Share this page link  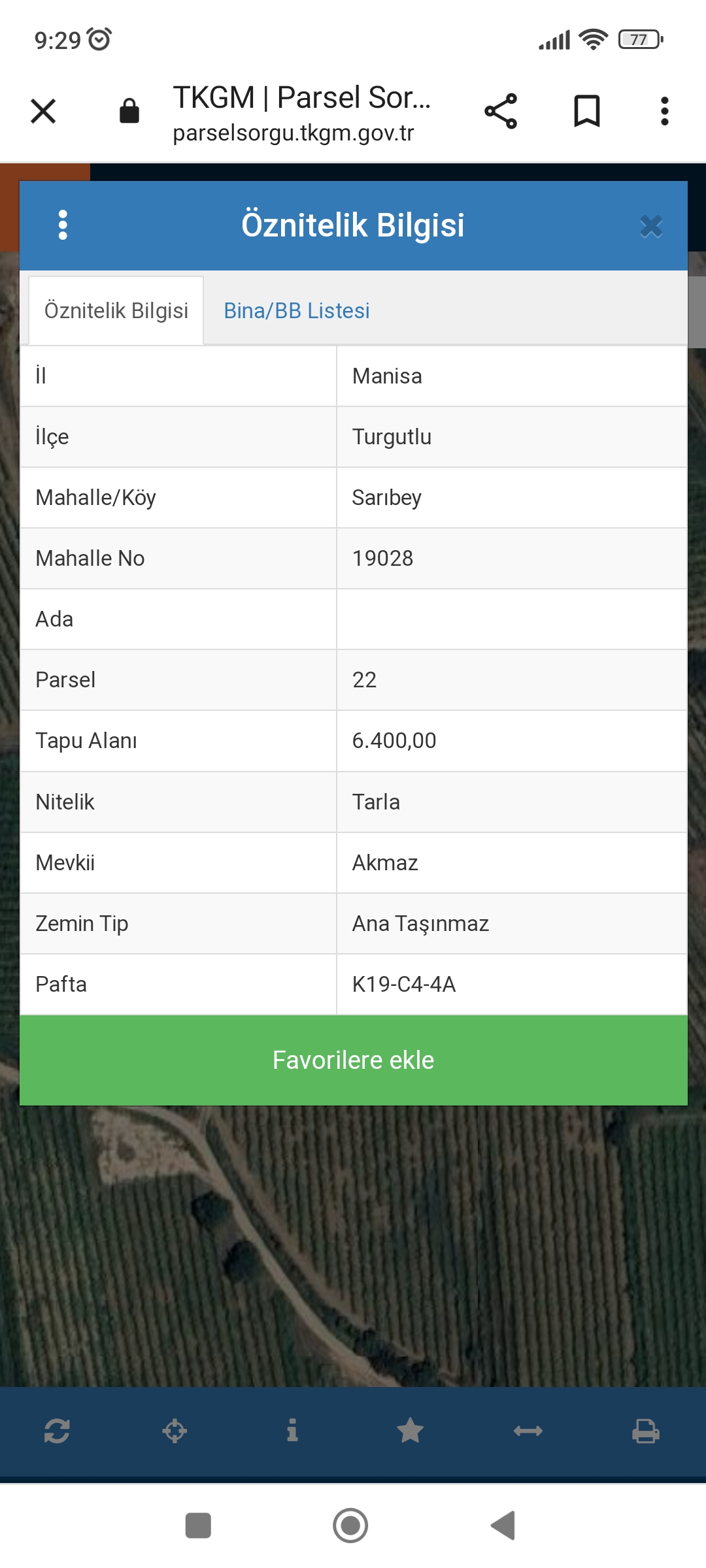[x=501, y=111]
